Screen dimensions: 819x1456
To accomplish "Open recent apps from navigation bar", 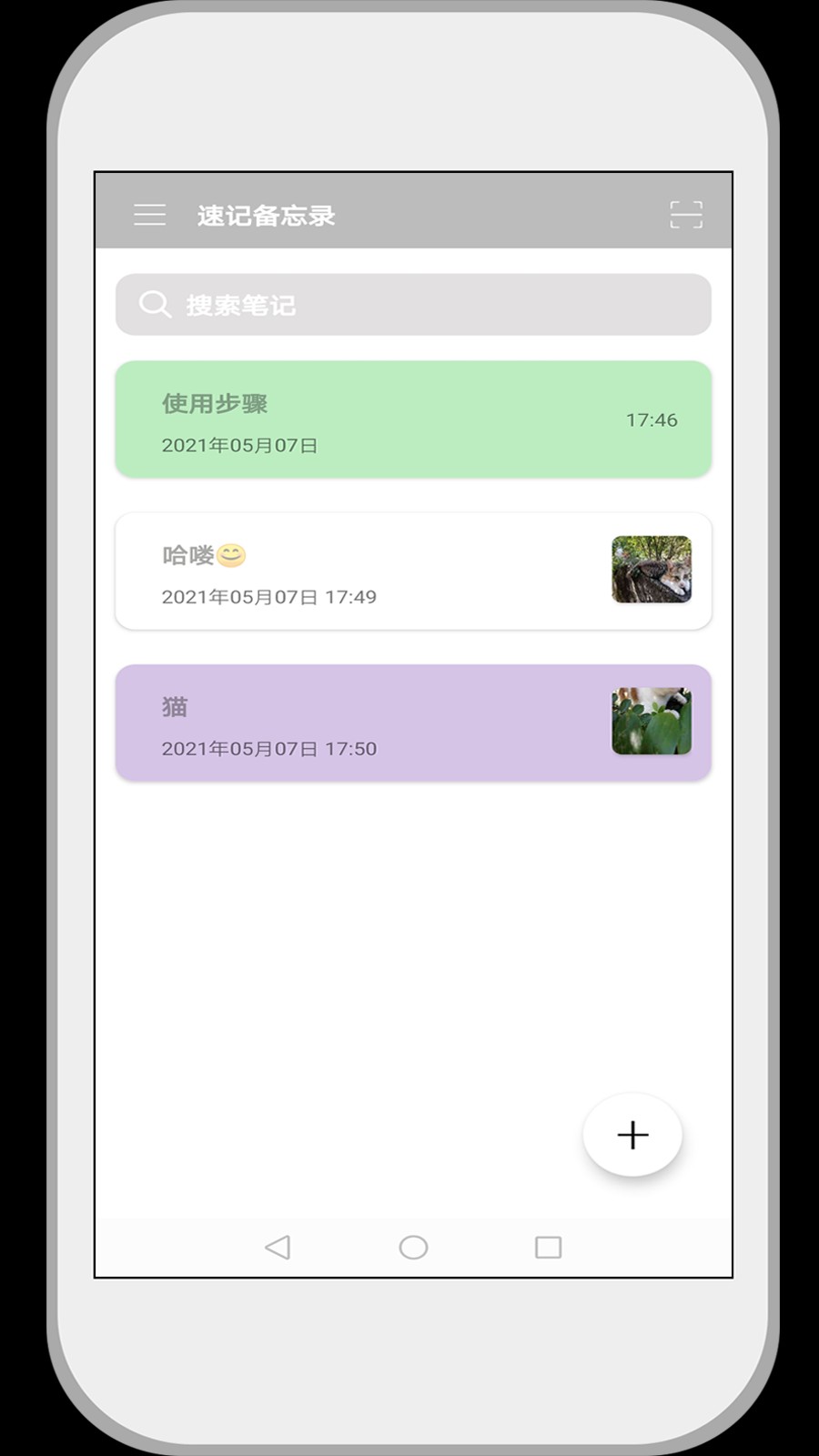I will [x=548, y=1247].
